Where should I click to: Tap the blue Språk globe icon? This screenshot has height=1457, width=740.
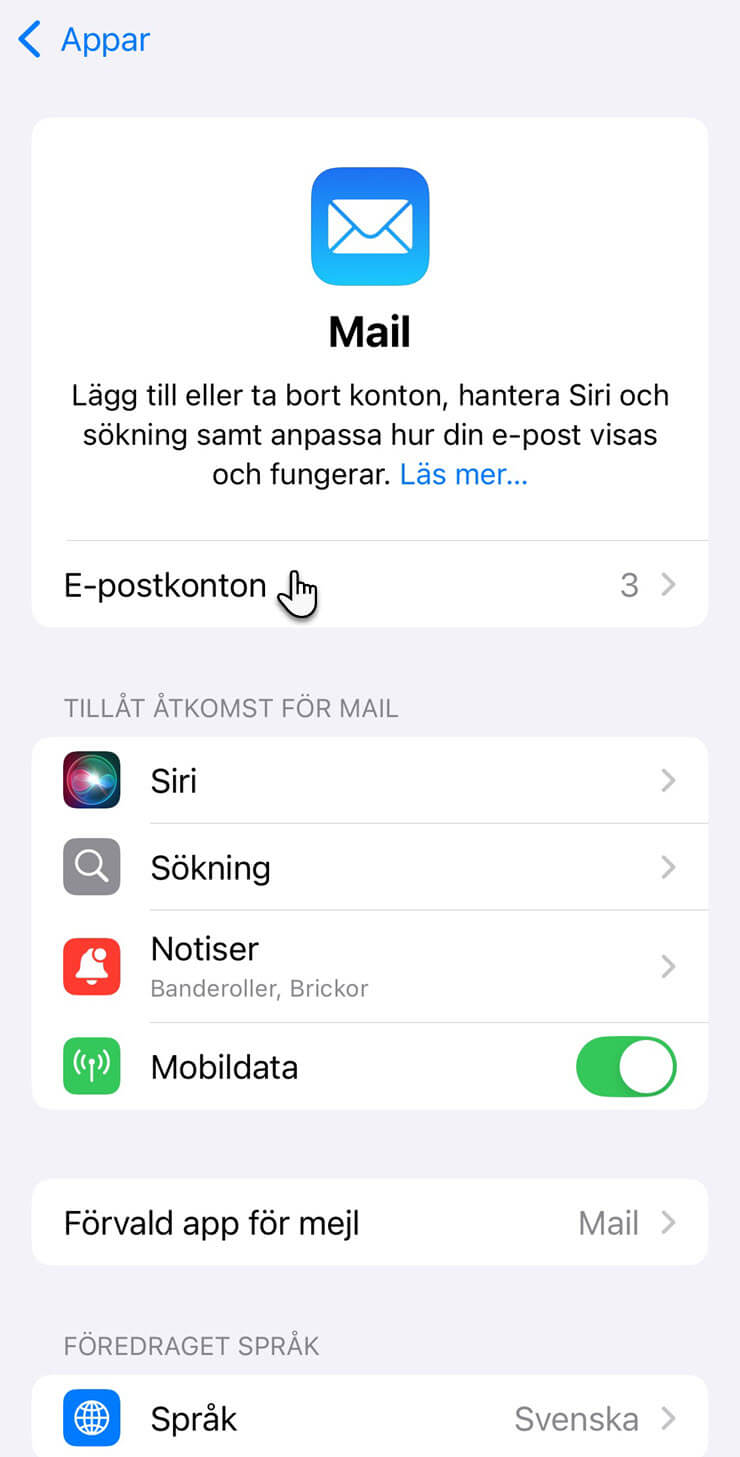[91, 1418]
